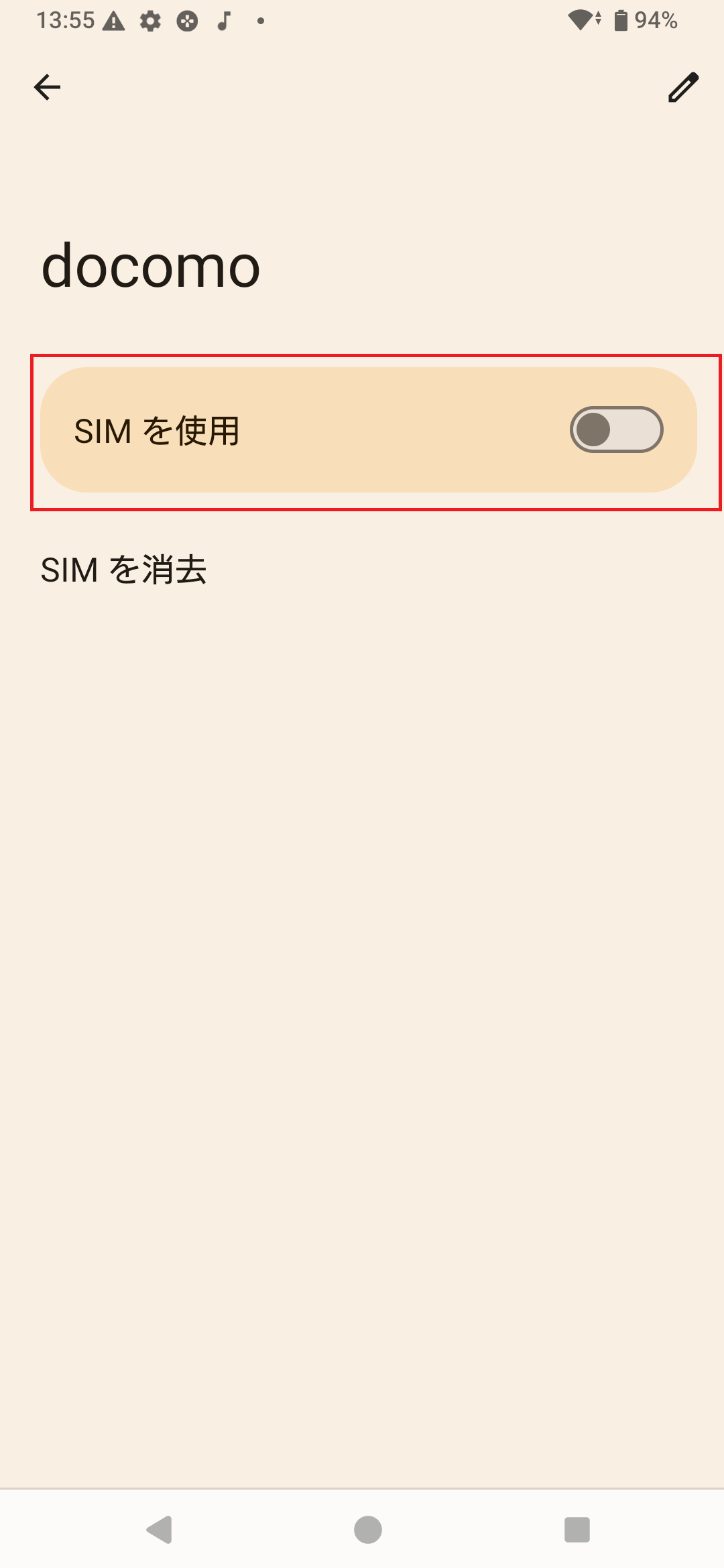Tap the battery icon in status bar
Screen dimensions: 724x1568
[x=620, y=20]
